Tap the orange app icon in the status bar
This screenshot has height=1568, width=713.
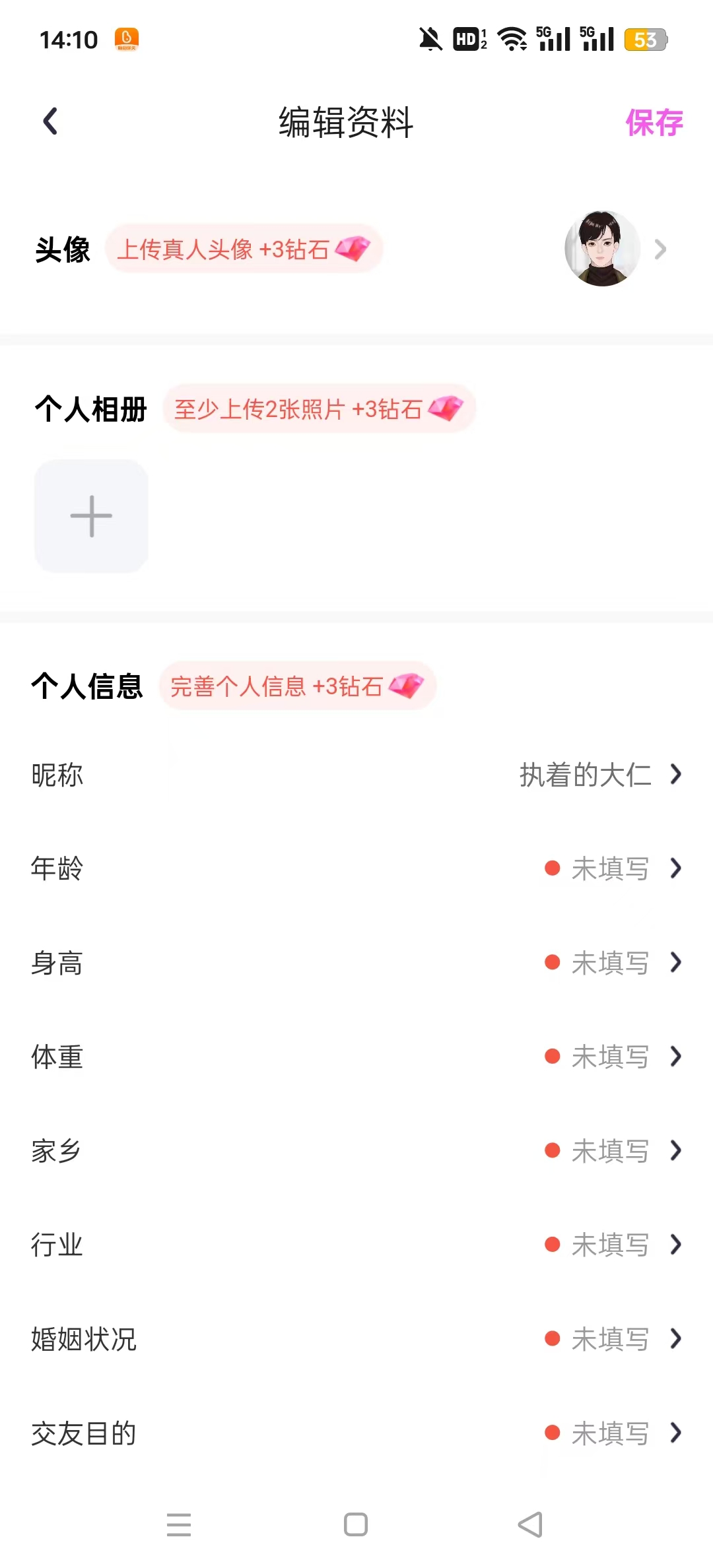click(x=127, y=40)
